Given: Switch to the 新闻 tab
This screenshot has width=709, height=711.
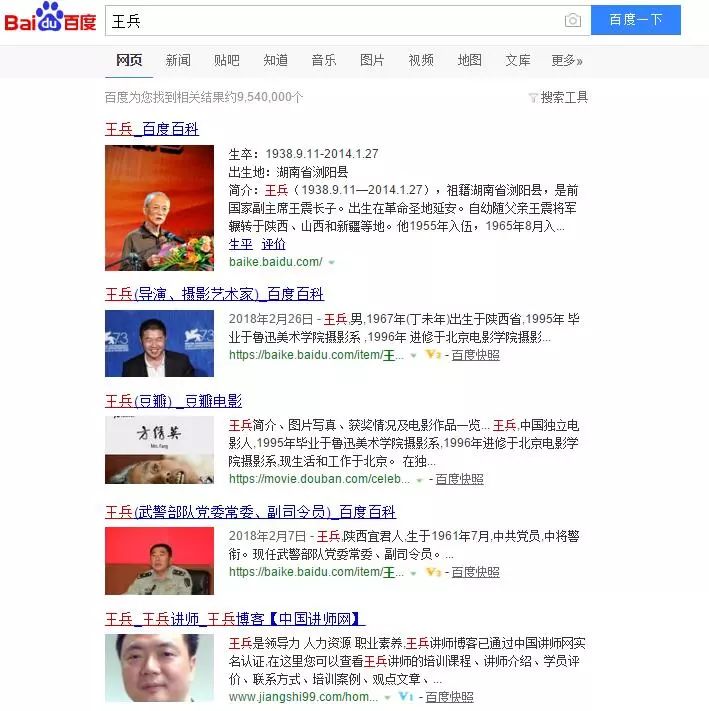Looking at the screenshot, I should click(178, 61).
